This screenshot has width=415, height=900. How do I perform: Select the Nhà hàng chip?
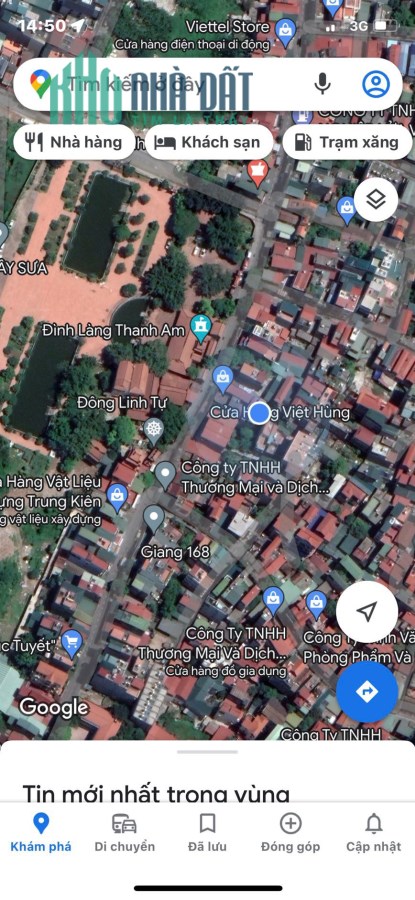click(74, 142)
